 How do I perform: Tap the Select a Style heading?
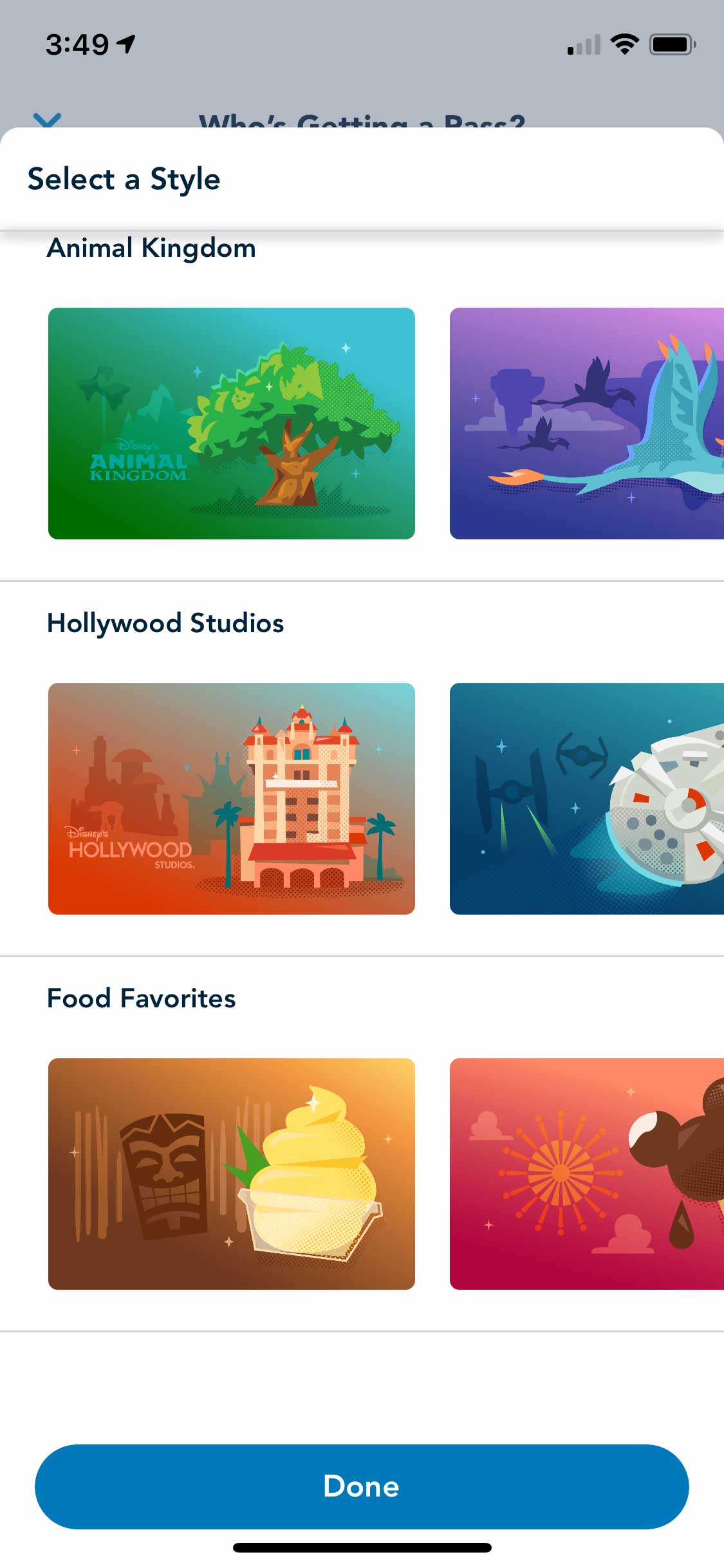tap(123, 179)
